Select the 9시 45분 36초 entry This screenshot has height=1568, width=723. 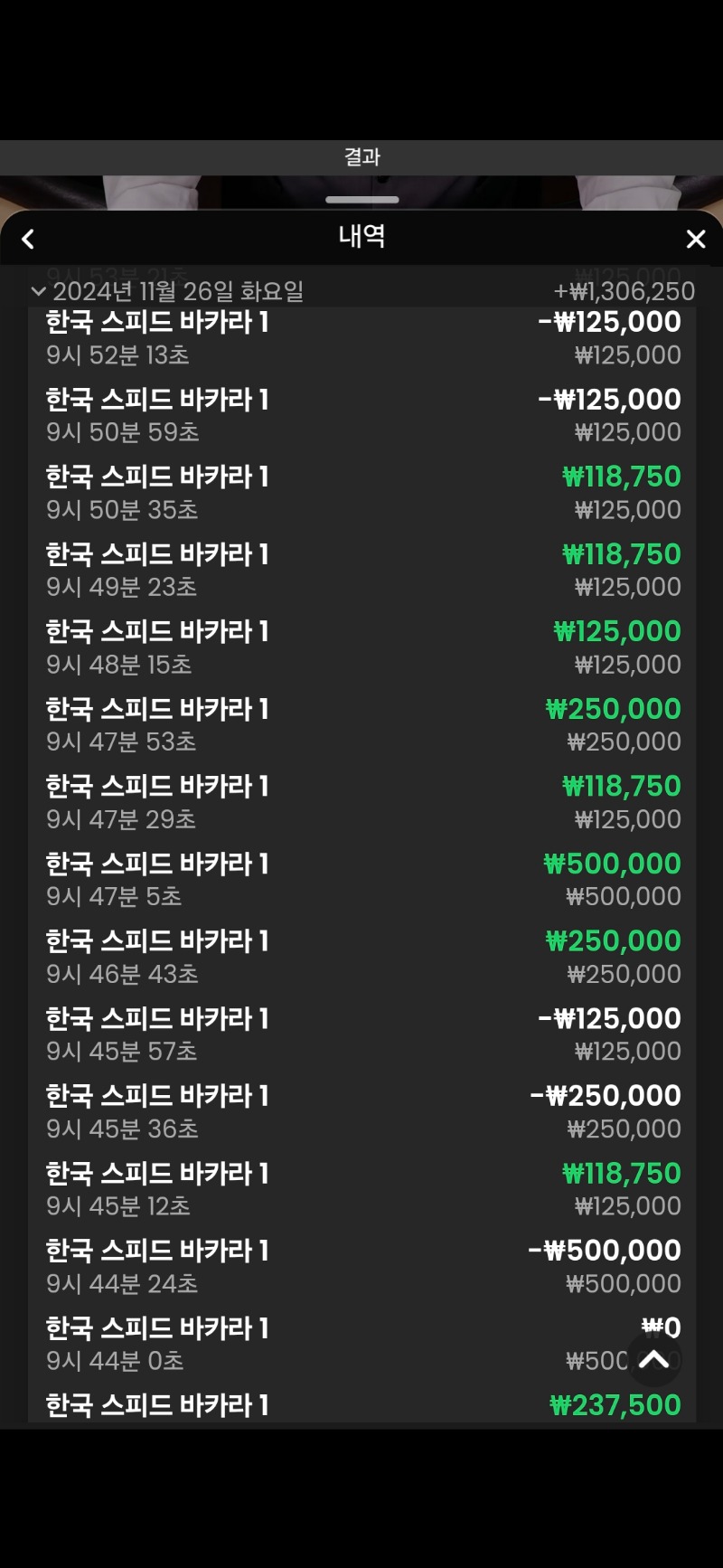click(361, 1111)
